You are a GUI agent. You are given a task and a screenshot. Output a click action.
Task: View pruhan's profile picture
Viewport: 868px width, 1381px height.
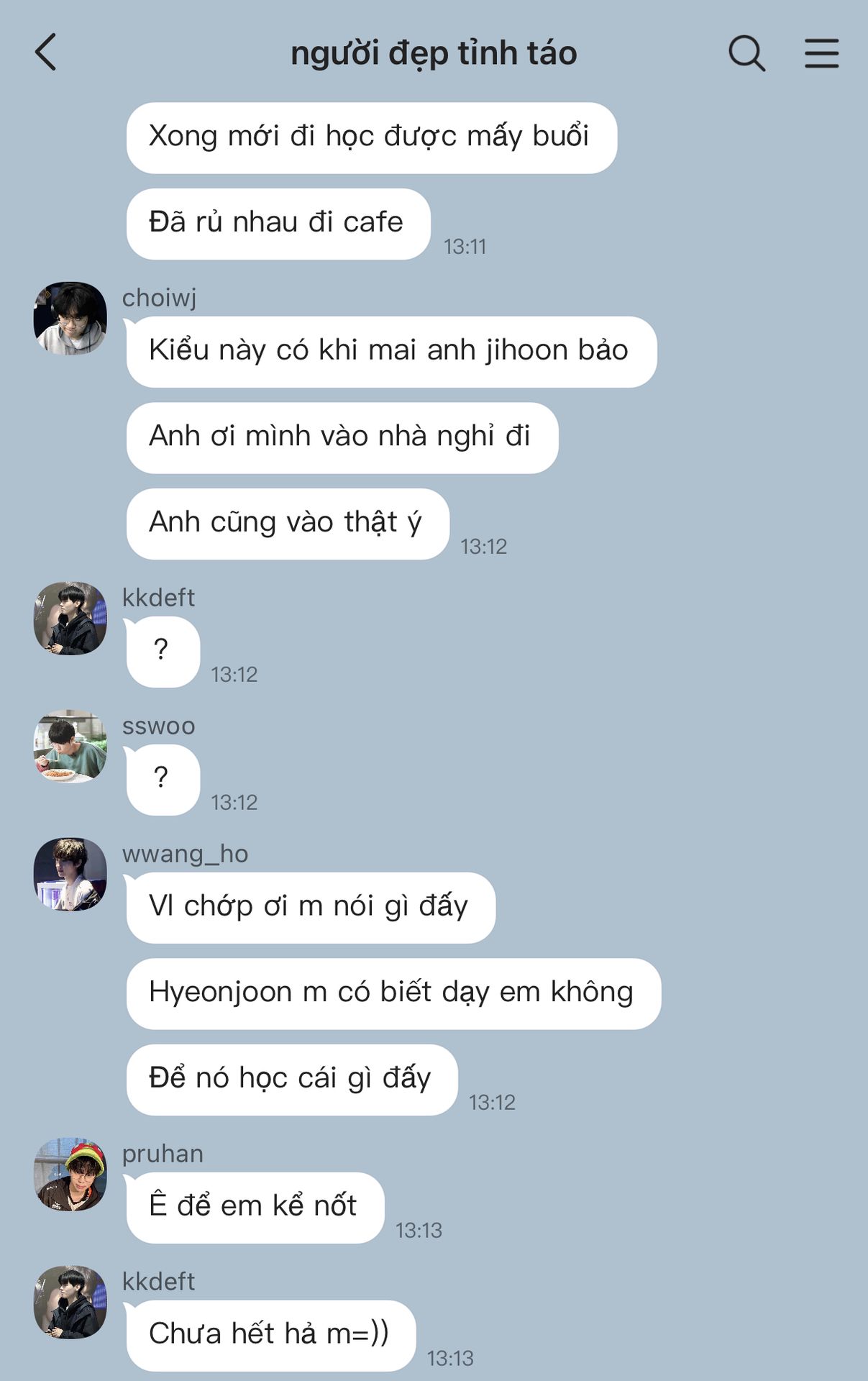tap(70, 1174)
